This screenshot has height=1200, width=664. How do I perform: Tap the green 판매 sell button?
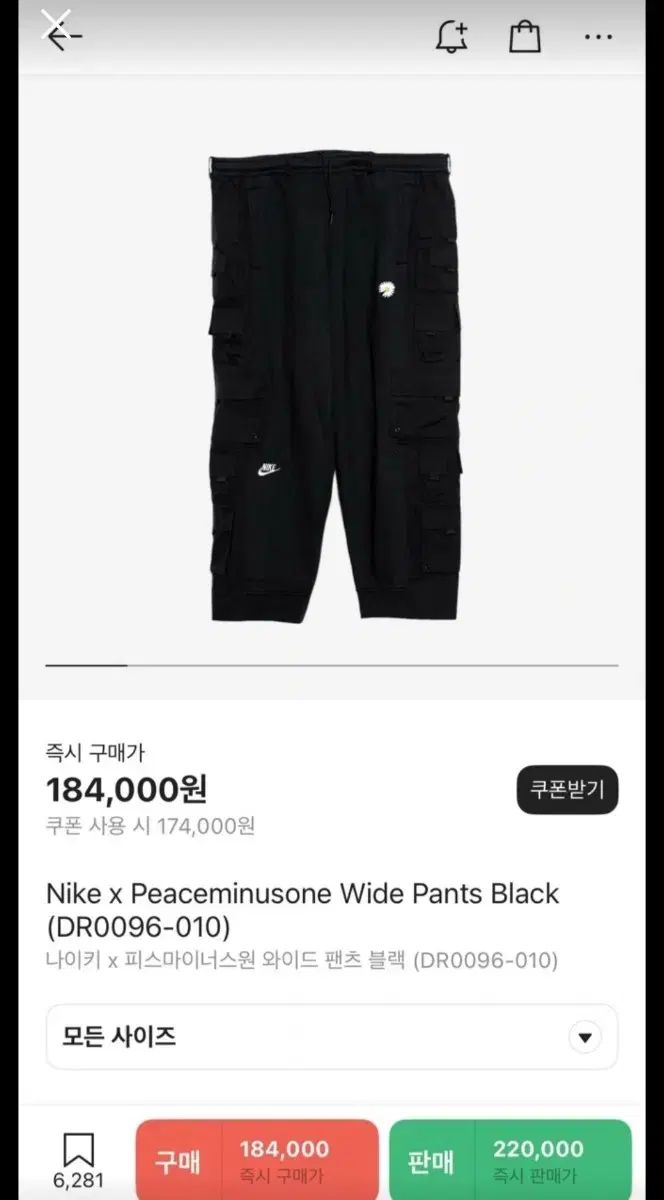tap(510, 1160)
